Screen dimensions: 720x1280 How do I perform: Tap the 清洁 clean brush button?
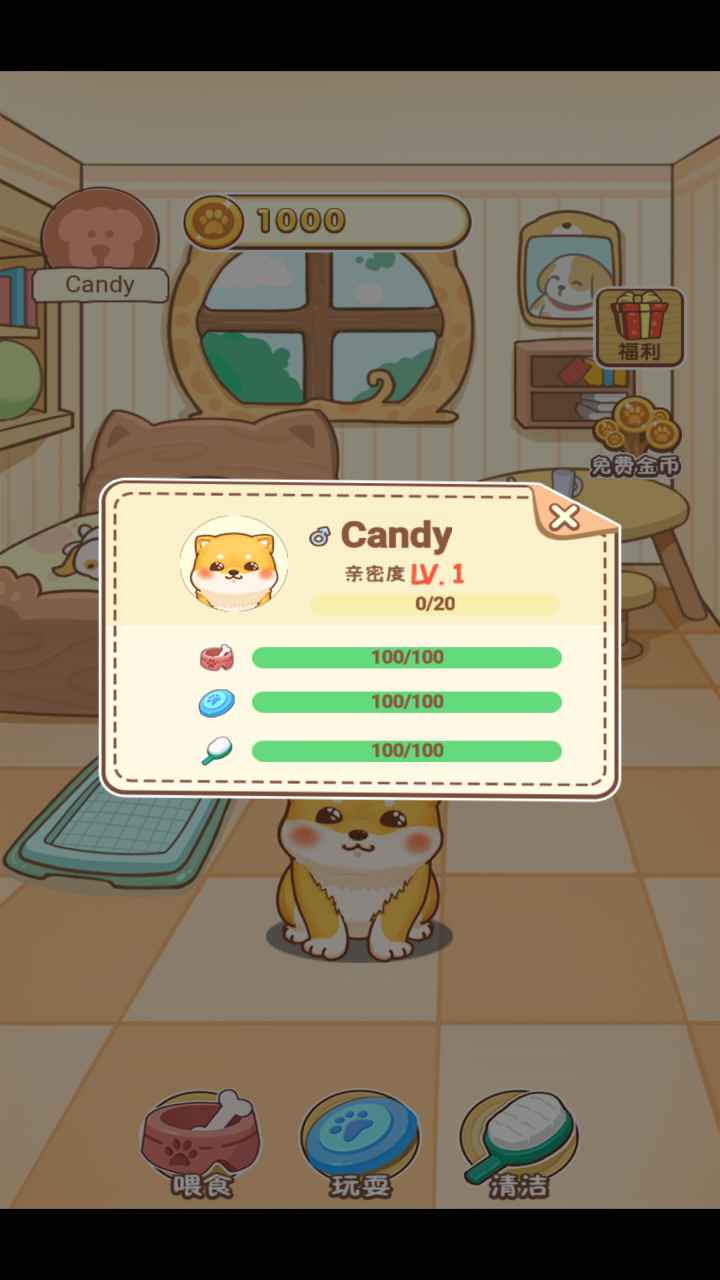click(x=519, y=1143)
